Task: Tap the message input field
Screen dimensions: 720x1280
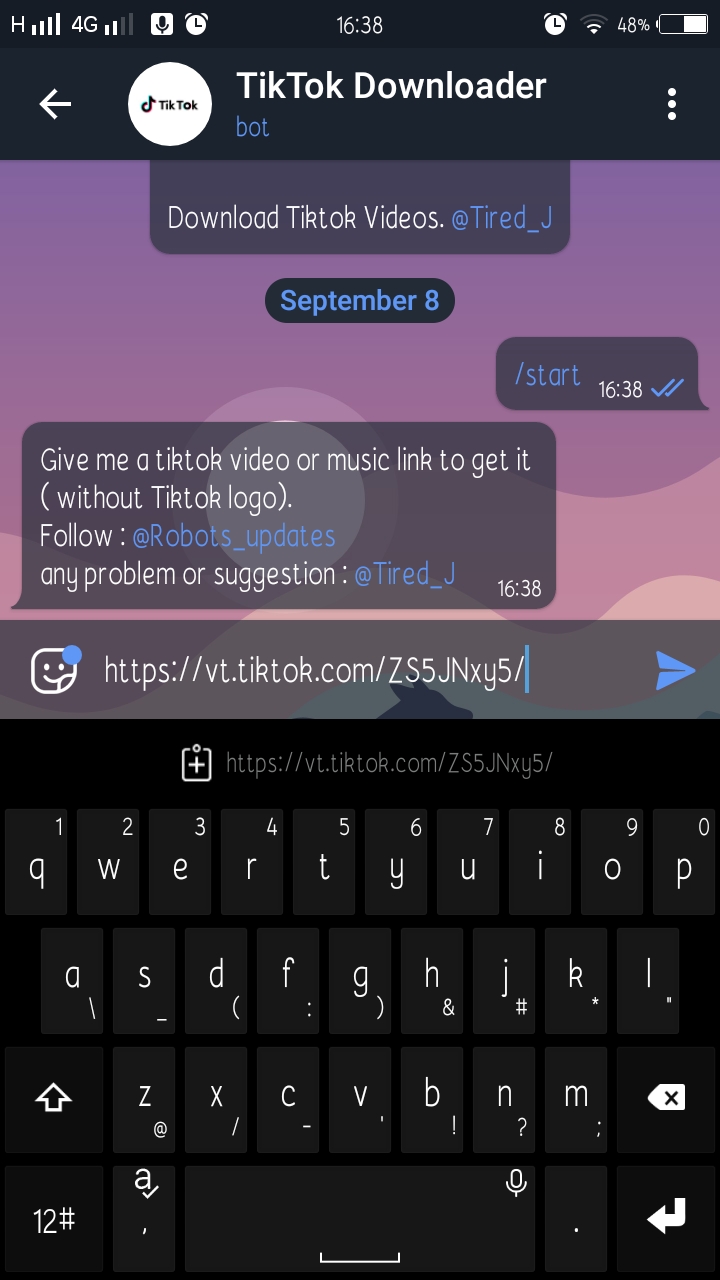Action: click(370, 671)
